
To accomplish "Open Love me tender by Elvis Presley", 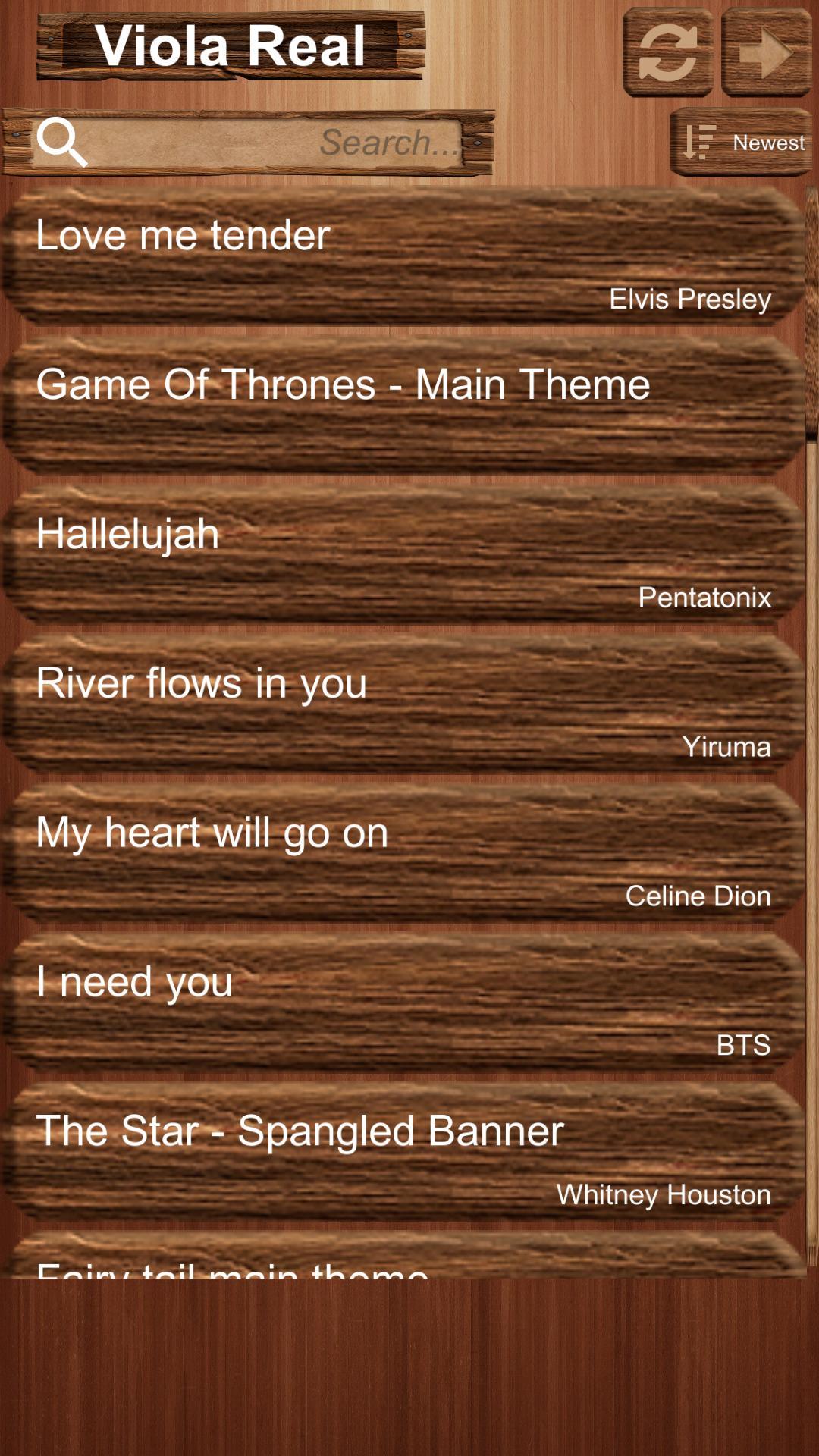I will click(x=402, y=258).
